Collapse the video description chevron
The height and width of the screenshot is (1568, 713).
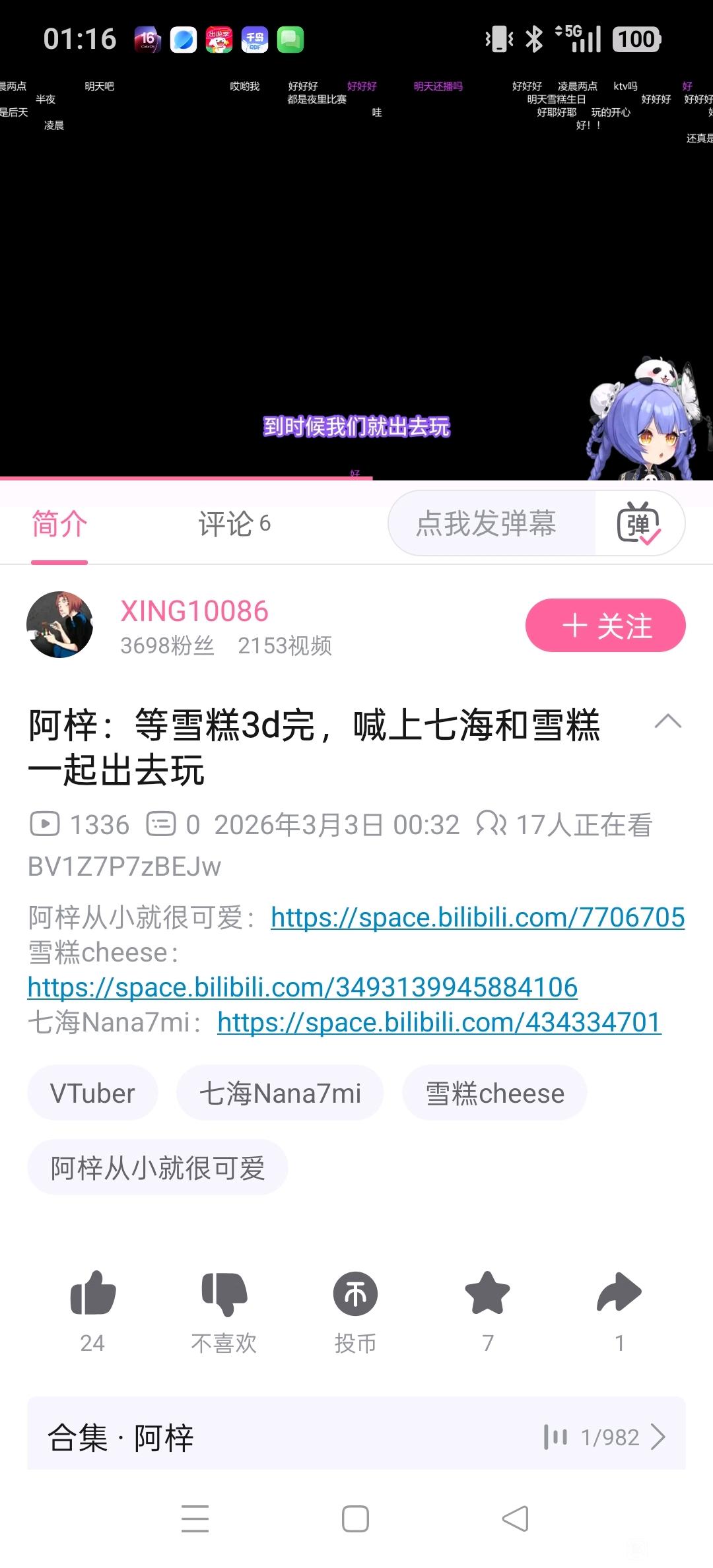click(x=667, y=721)
